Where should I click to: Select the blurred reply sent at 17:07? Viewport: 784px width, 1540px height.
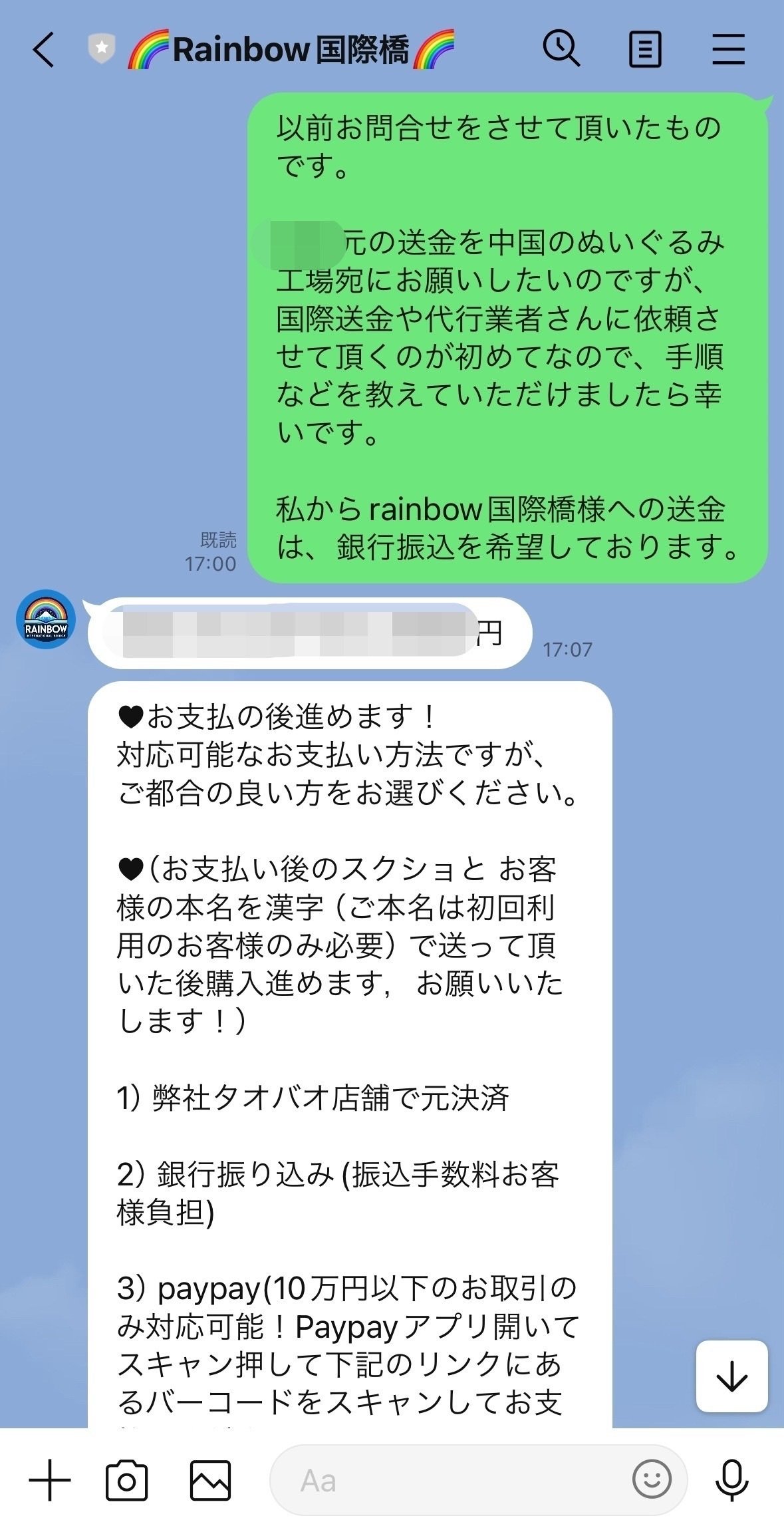[313, 632]
